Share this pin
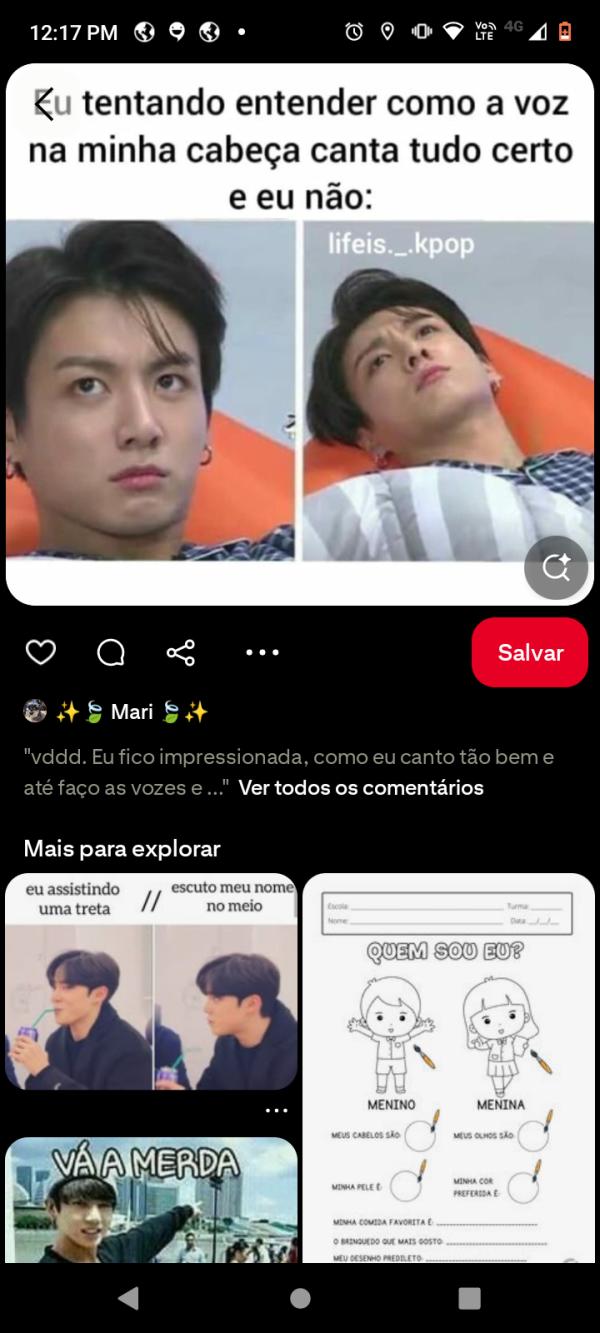The width and height of the screenshot is (600, 1333). 181,653
